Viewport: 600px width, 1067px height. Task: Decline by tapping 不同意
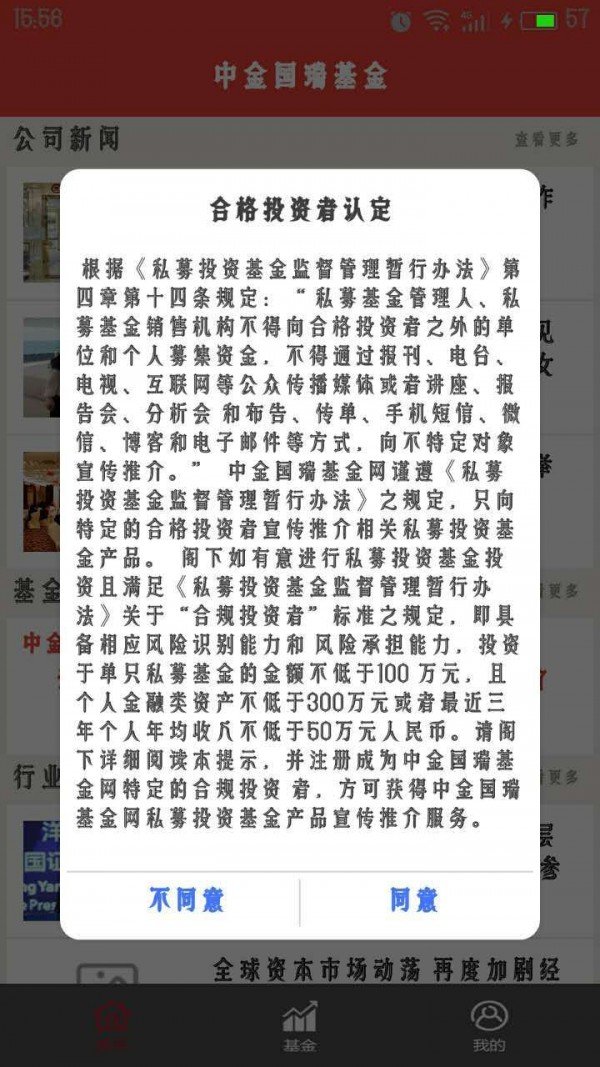pos(186,900)
